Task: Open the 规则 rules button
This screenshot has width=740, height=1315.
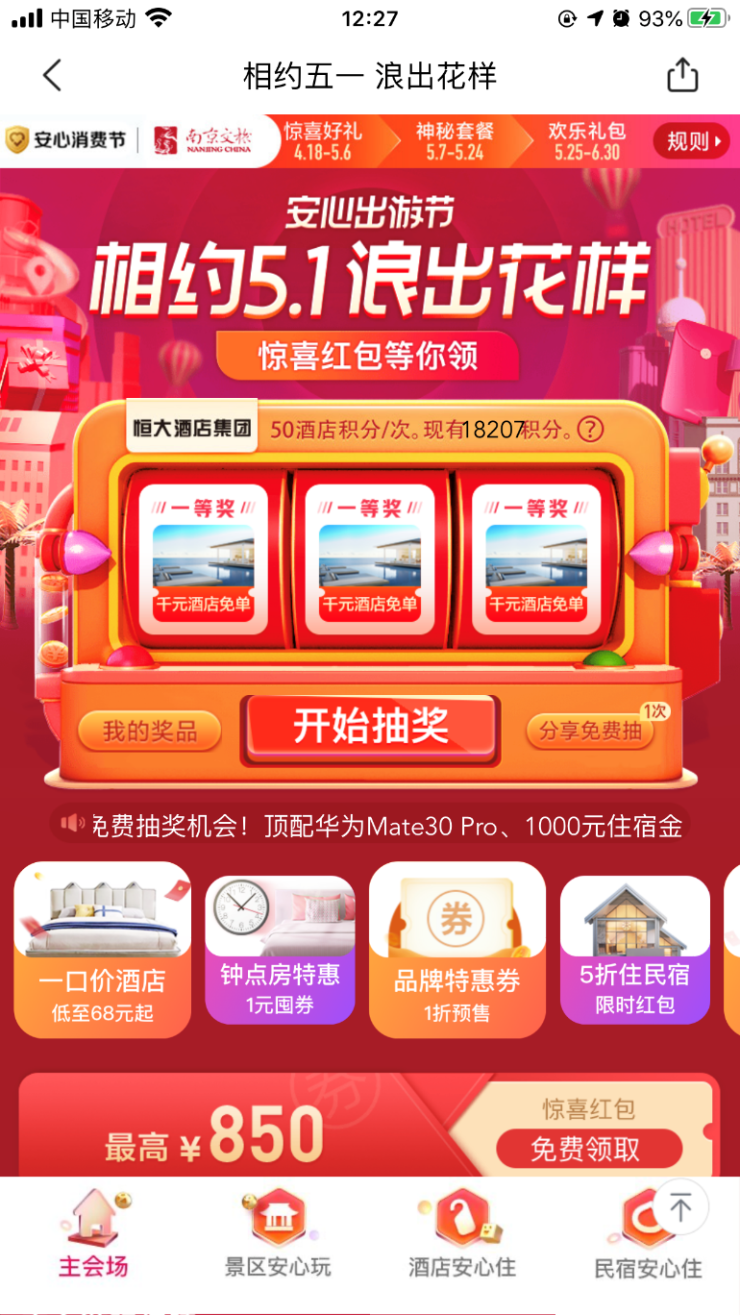Action: pos(692,142)
